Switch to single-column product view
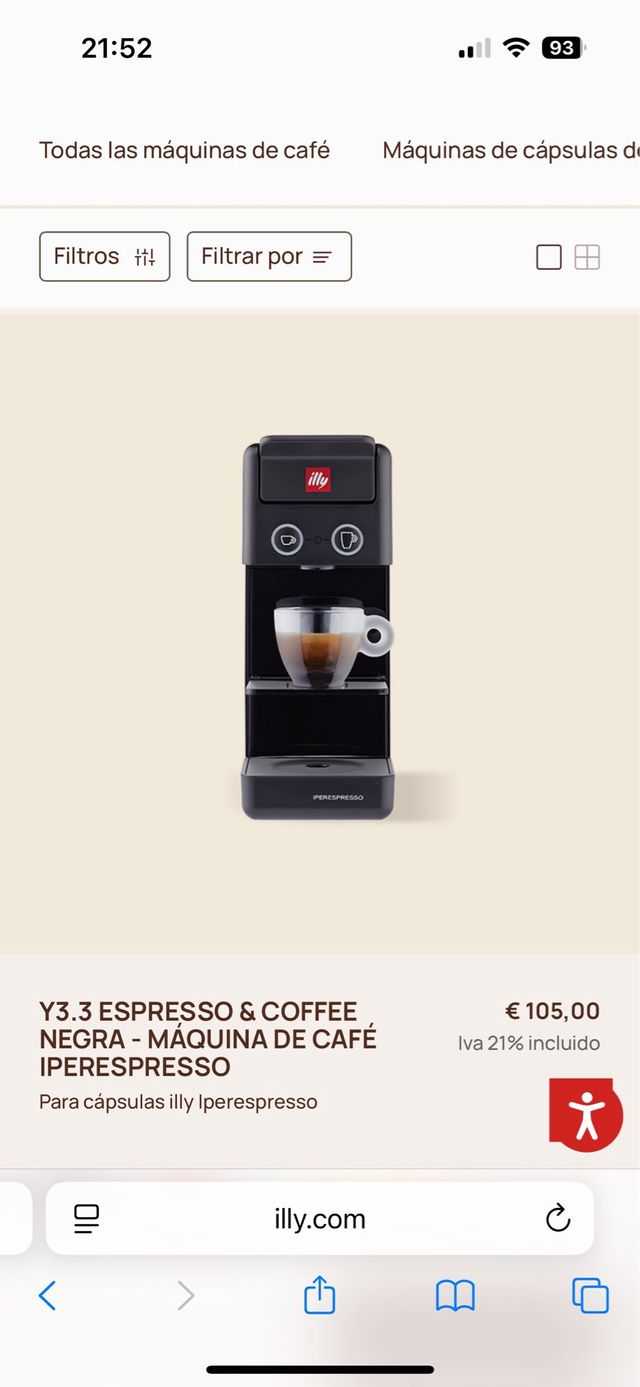The width and height of the screenshot is (640, 1387). [549, 258]
